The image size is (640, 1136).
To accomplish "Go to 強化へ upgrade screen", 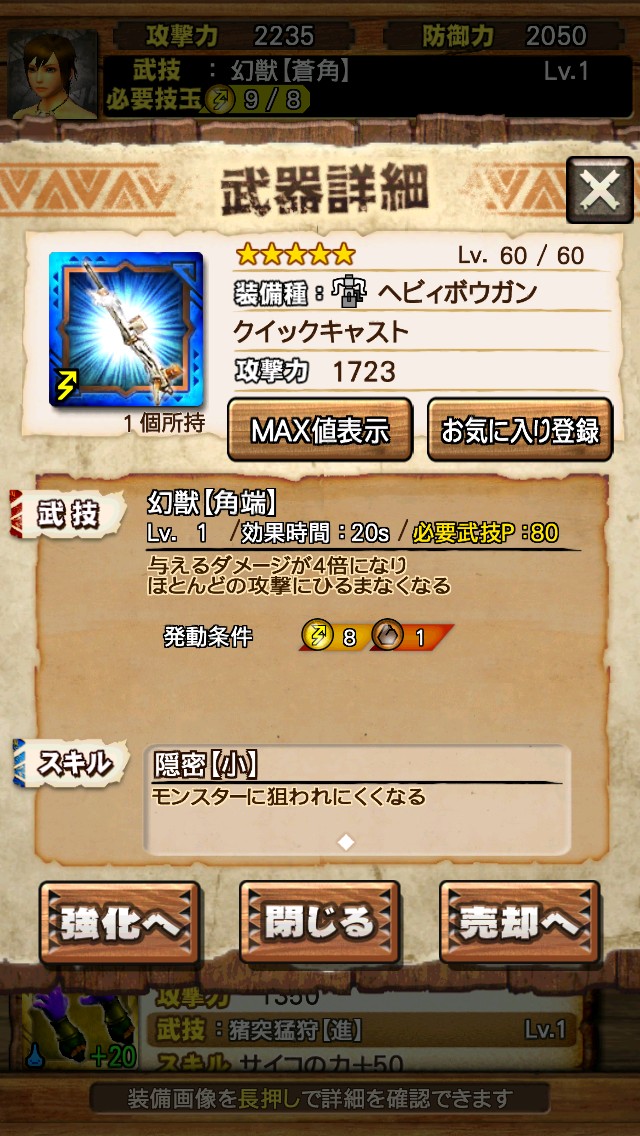I will (120, 923).
